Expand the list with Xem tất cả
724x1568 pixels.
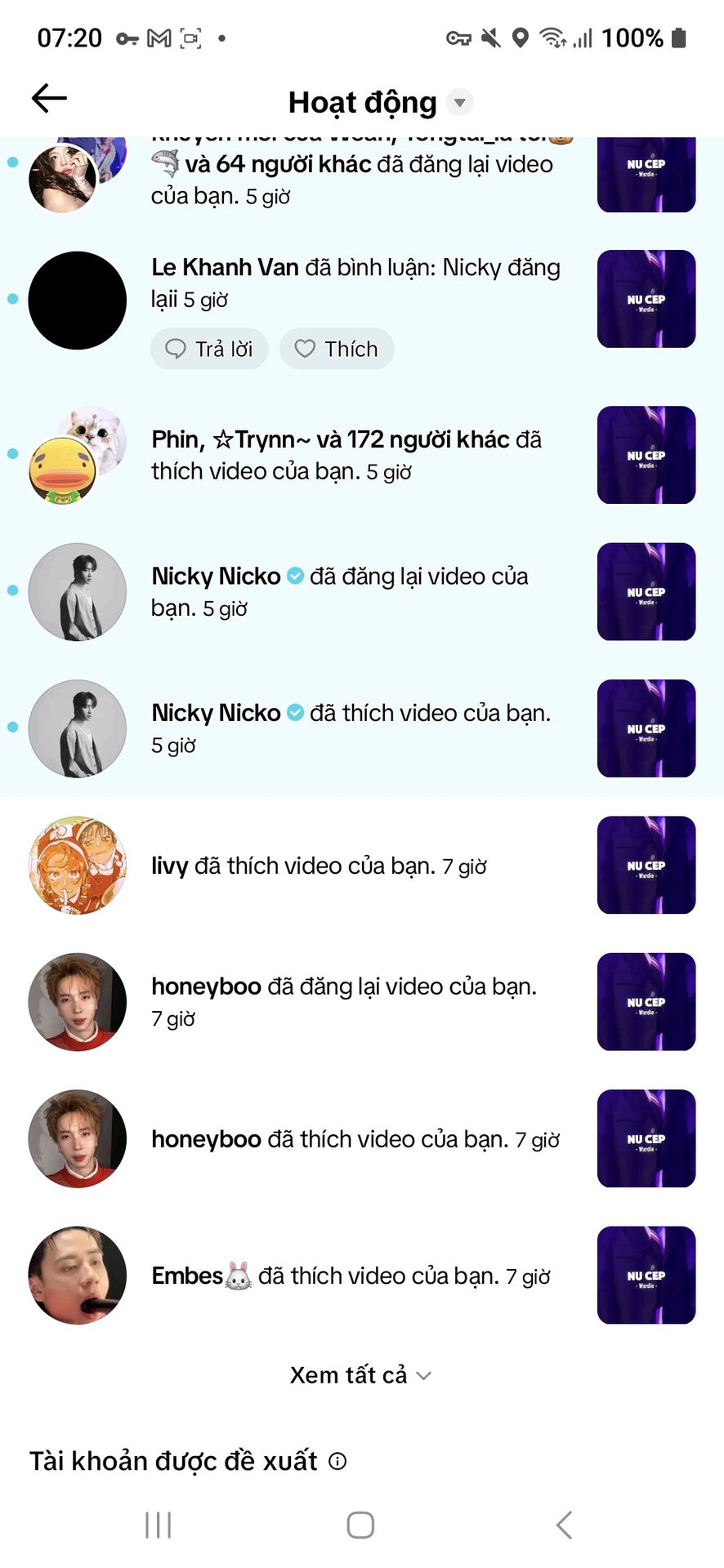tap(360, 1375)
